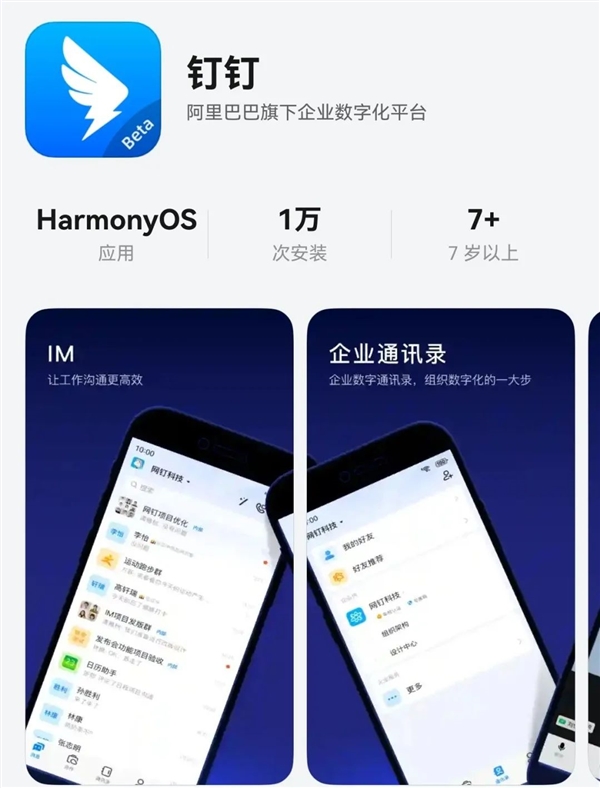Screen dimensions: 600x788
Task: Open the IM screenshot preview
Action: click(159, 545)
